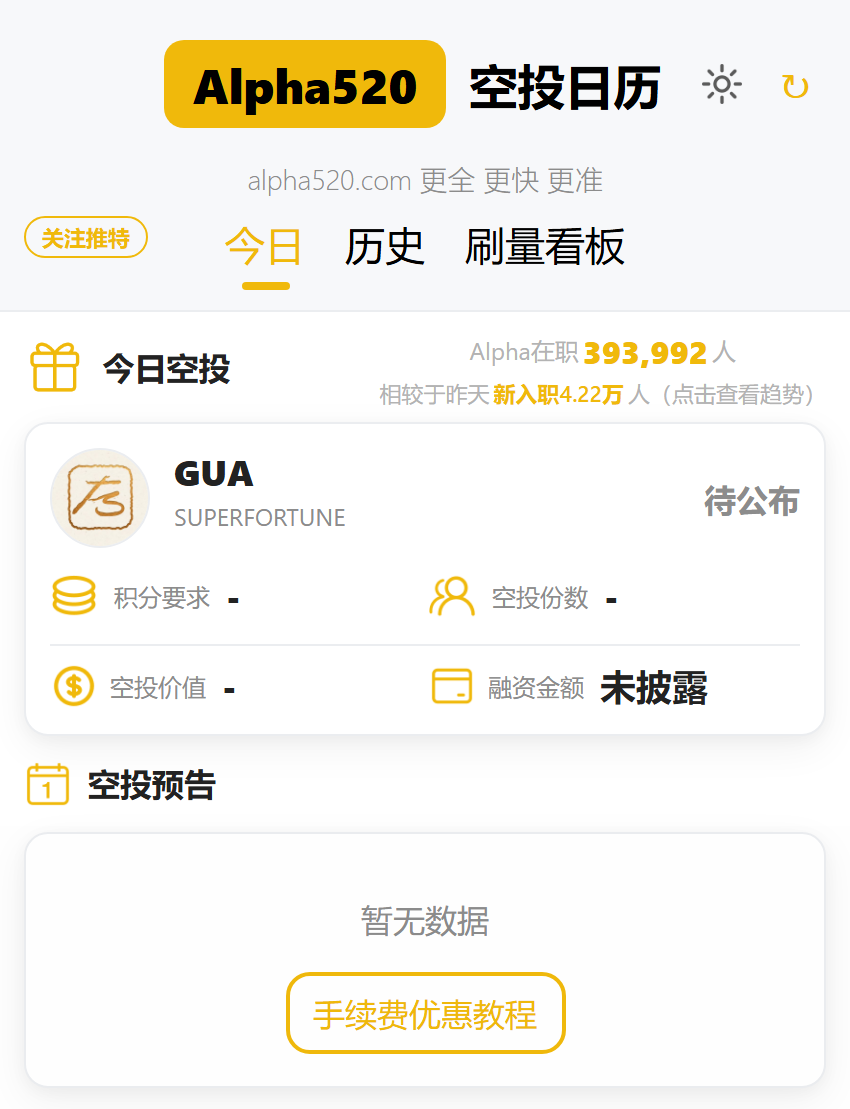Tap the Alpha520 logo badge

[x=304, y=85]
